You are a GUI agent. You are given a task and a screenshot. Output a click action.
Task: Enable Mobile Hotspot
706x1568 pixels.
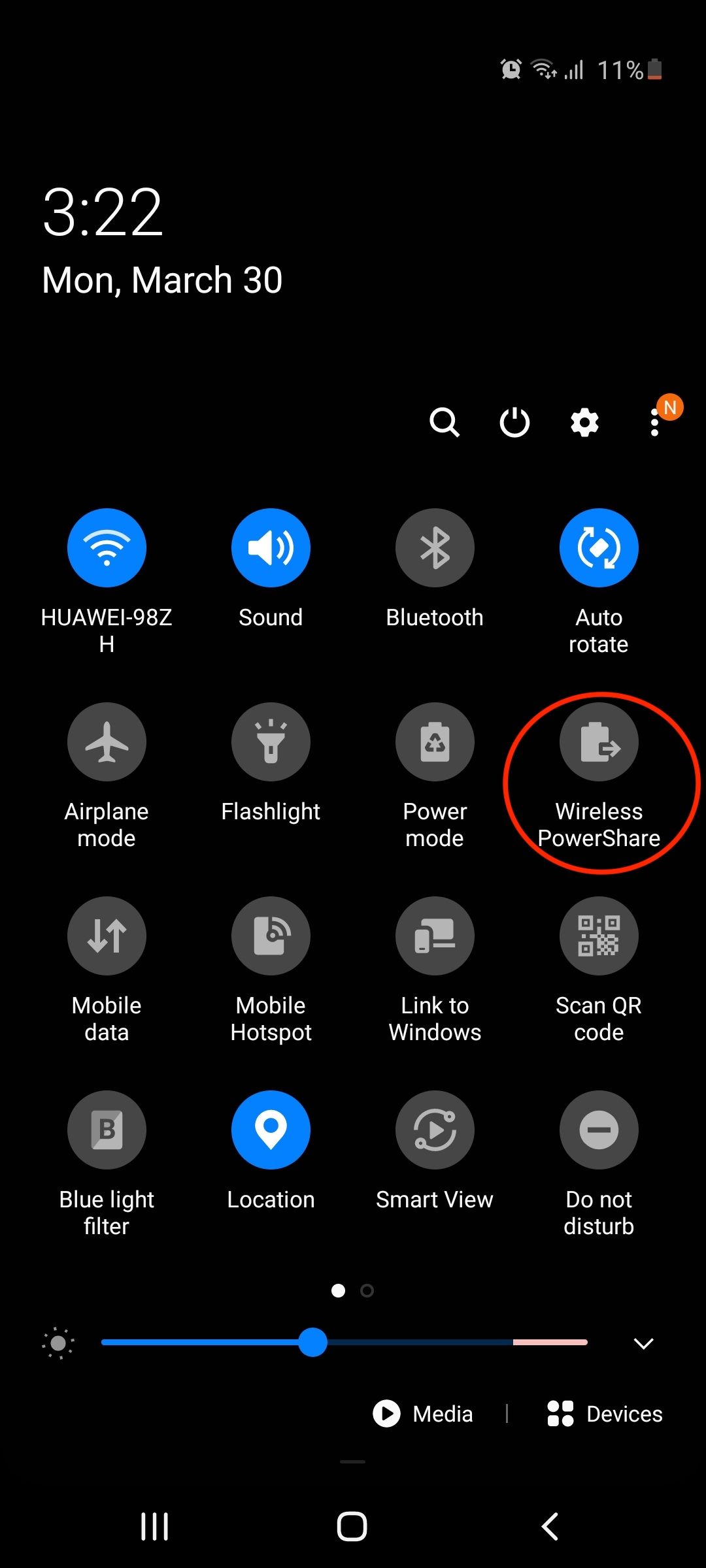pyautogui.click(x=271, y=936)
